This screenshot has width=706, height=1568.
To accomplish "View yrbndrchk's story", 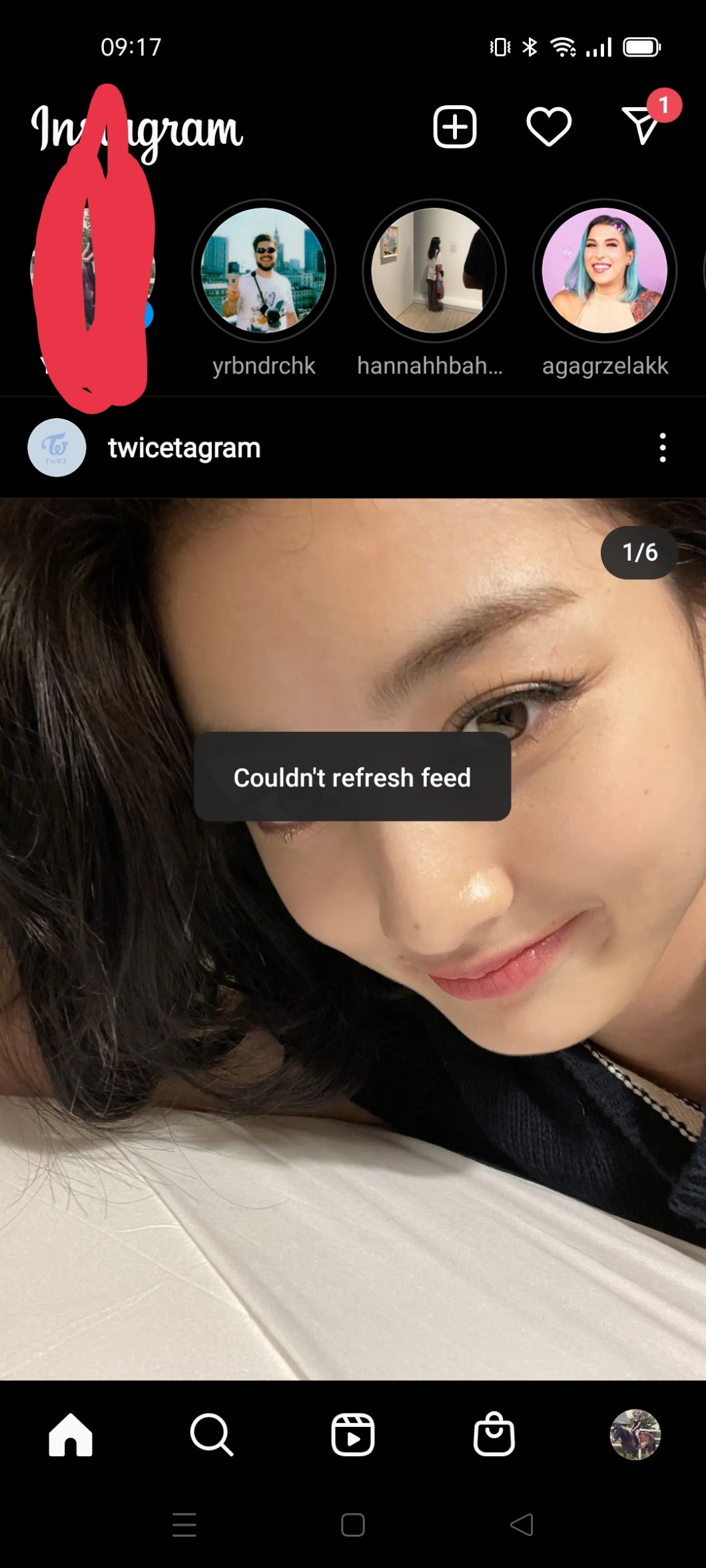I will click(x=264, y=270).
